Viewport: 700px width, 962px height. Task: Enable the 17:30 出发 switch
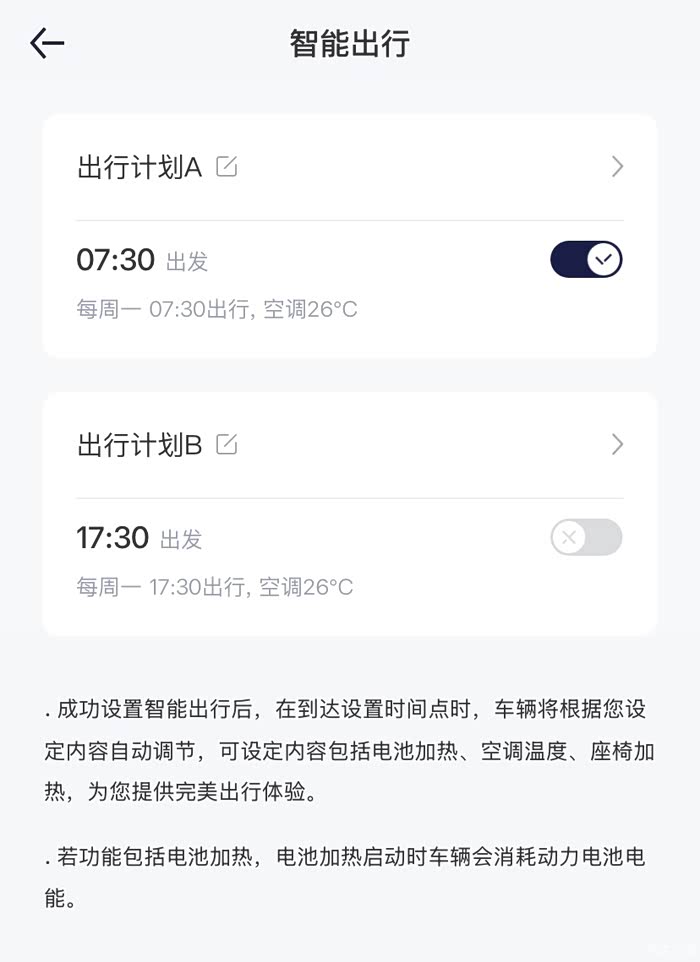click(586, 538)
